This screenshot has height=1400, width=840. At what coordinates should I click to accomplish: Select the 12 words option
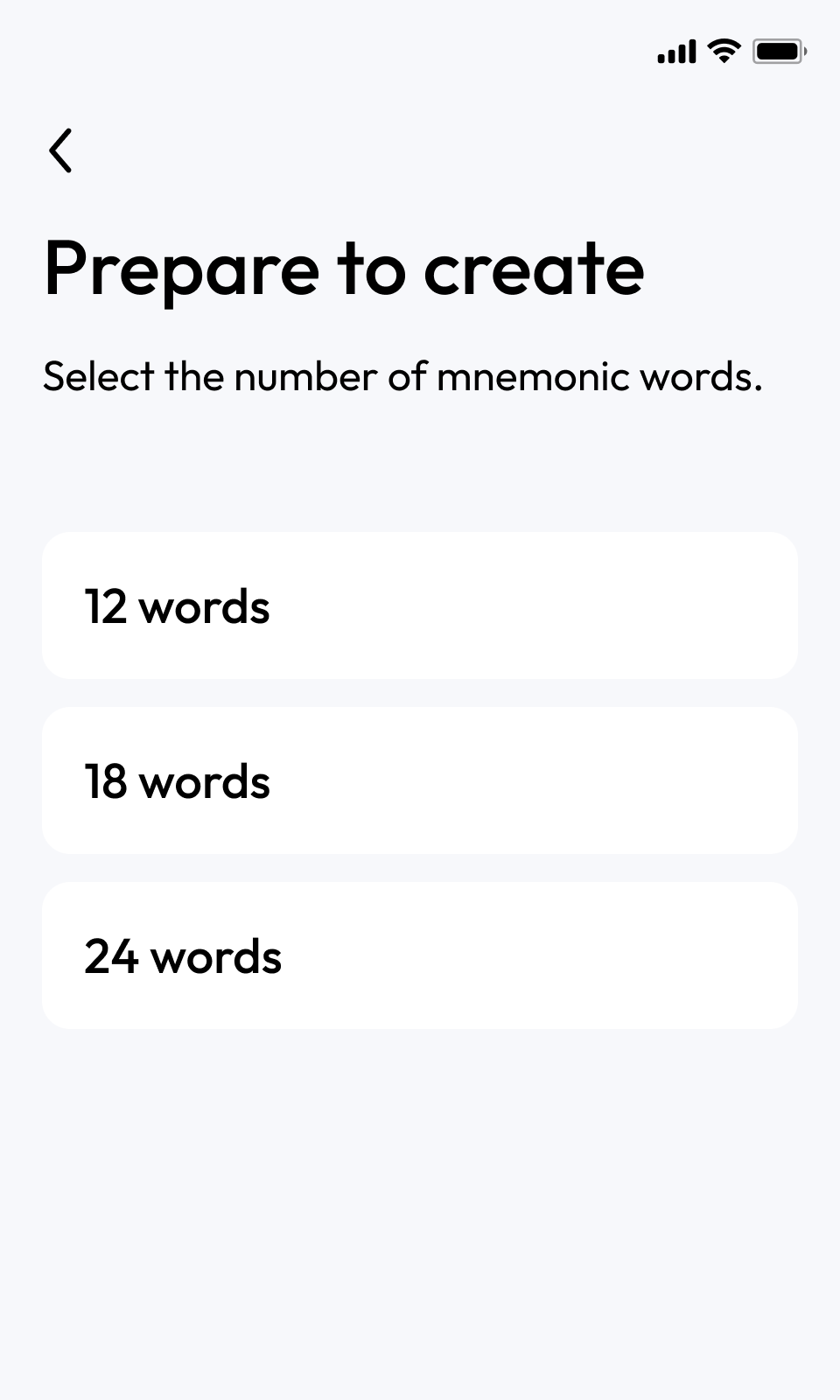420,605
